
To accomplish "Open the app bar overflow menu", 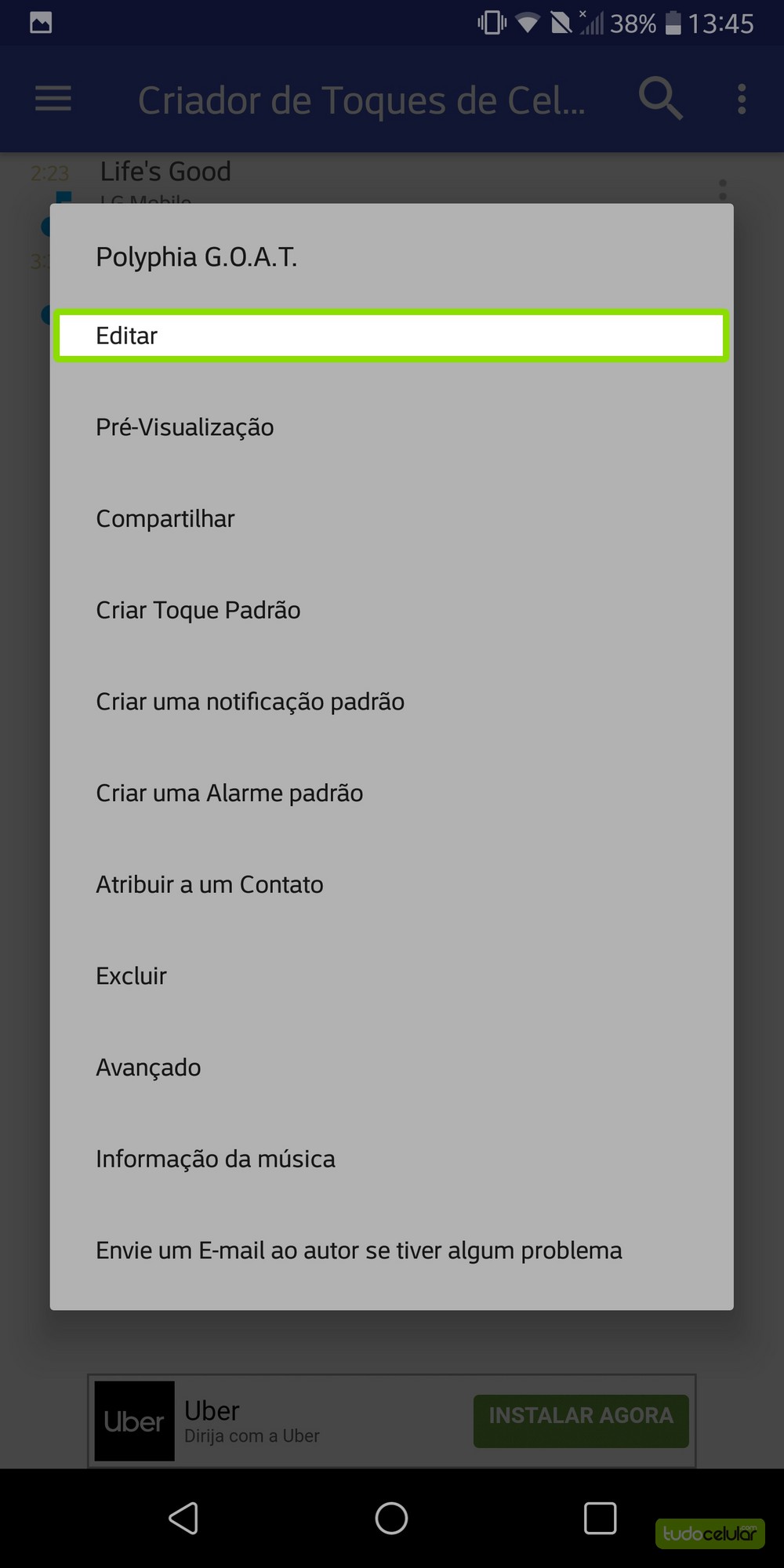I will [x=742, y=99].
